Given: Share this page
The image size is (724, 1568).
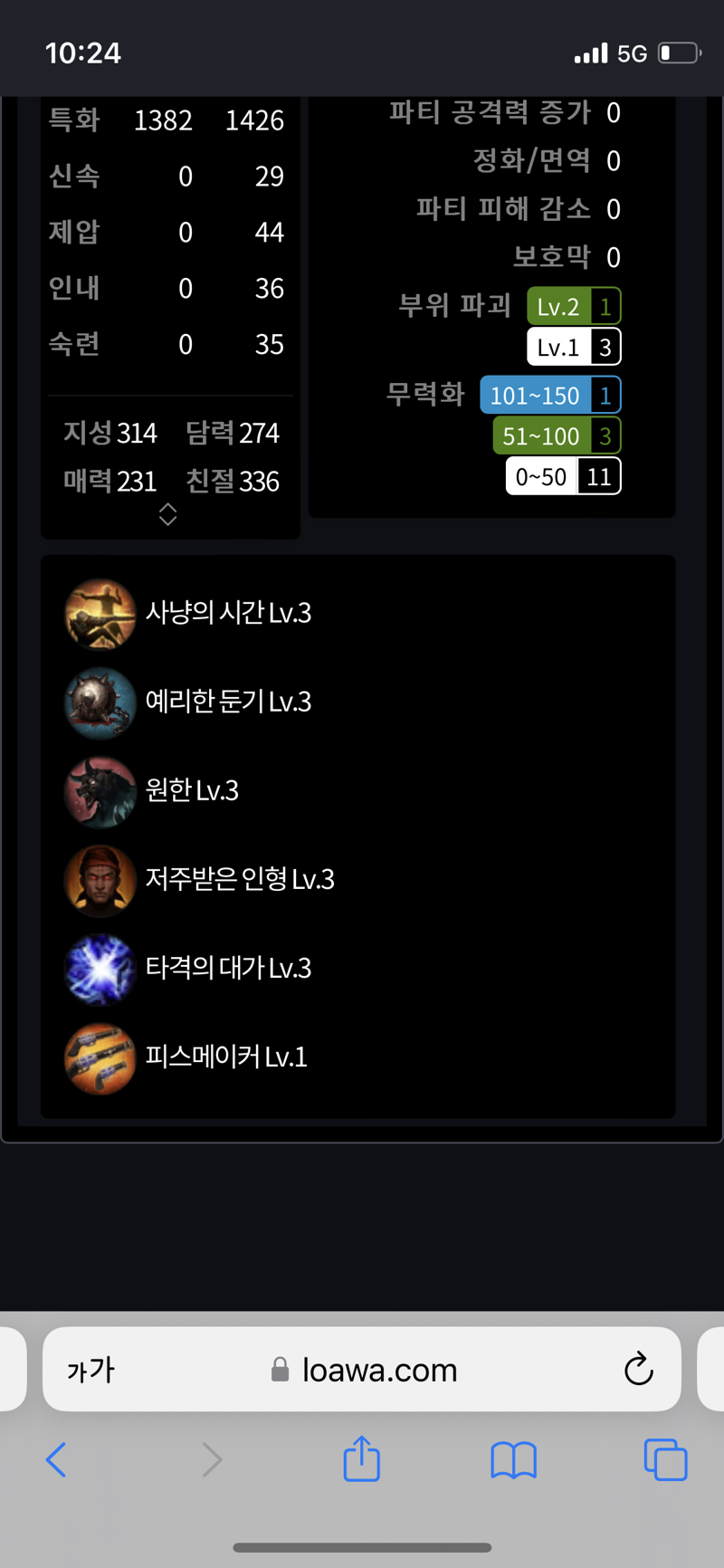Looking at the screenshot, I should tap(361, 1458).
